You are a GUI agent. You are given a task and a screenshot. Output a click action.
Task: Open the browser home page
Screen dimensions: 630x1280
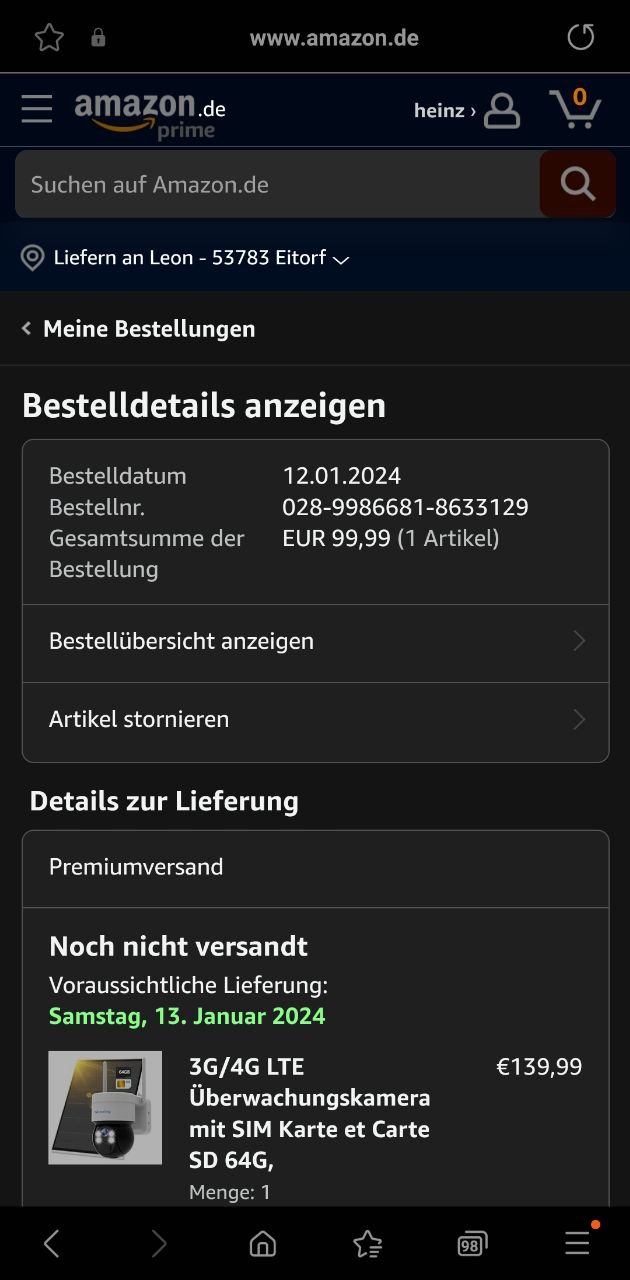pyautogui.click(x=263, y=1243)
